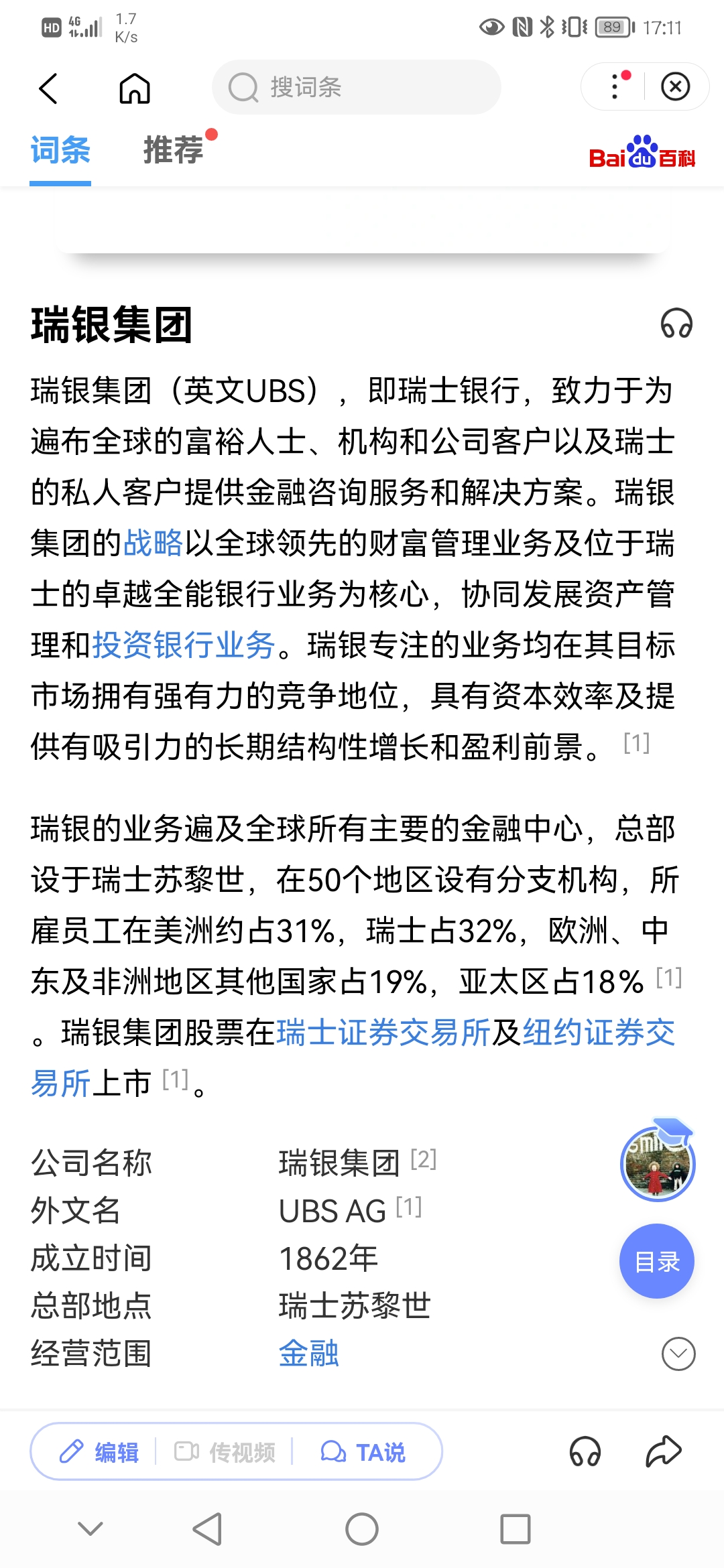The image size is (724, 1568).
Task: Open the 传视频 video upload icon
Action: point(228,1451)
